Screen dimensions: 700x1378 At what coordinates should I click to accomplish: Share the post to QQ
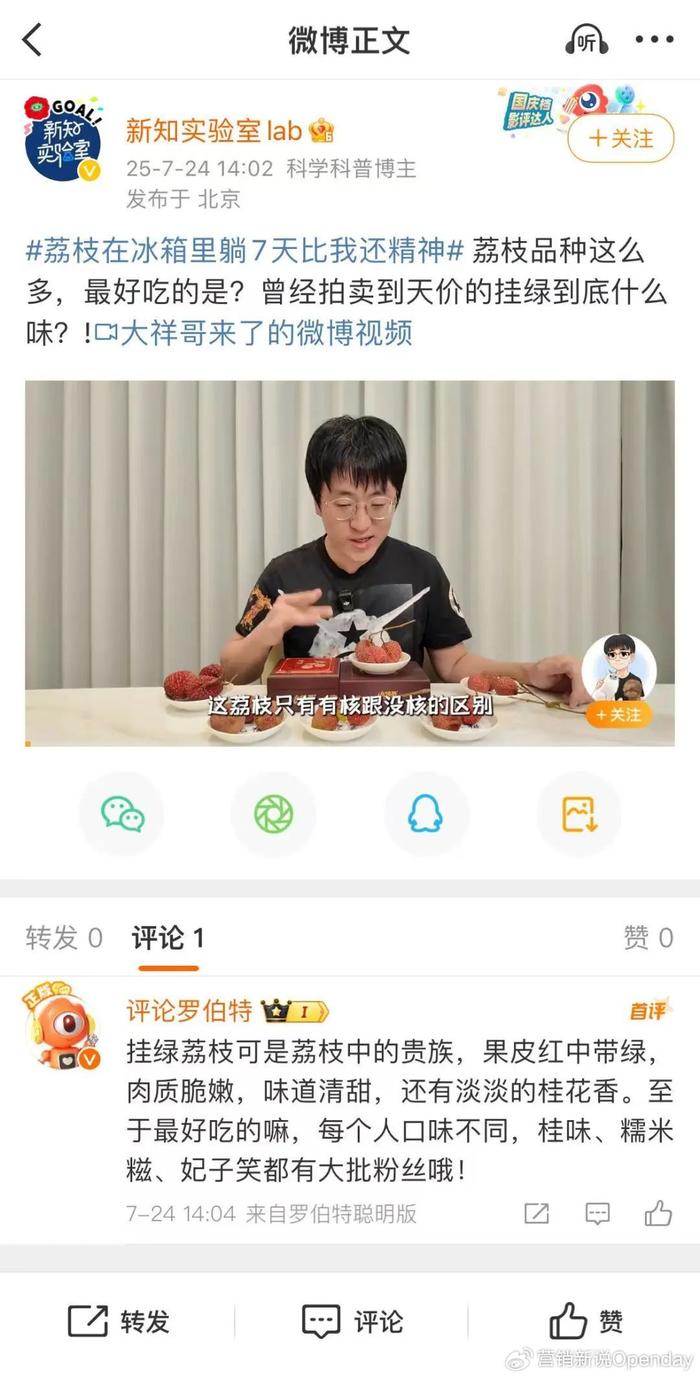coord(425,815)
